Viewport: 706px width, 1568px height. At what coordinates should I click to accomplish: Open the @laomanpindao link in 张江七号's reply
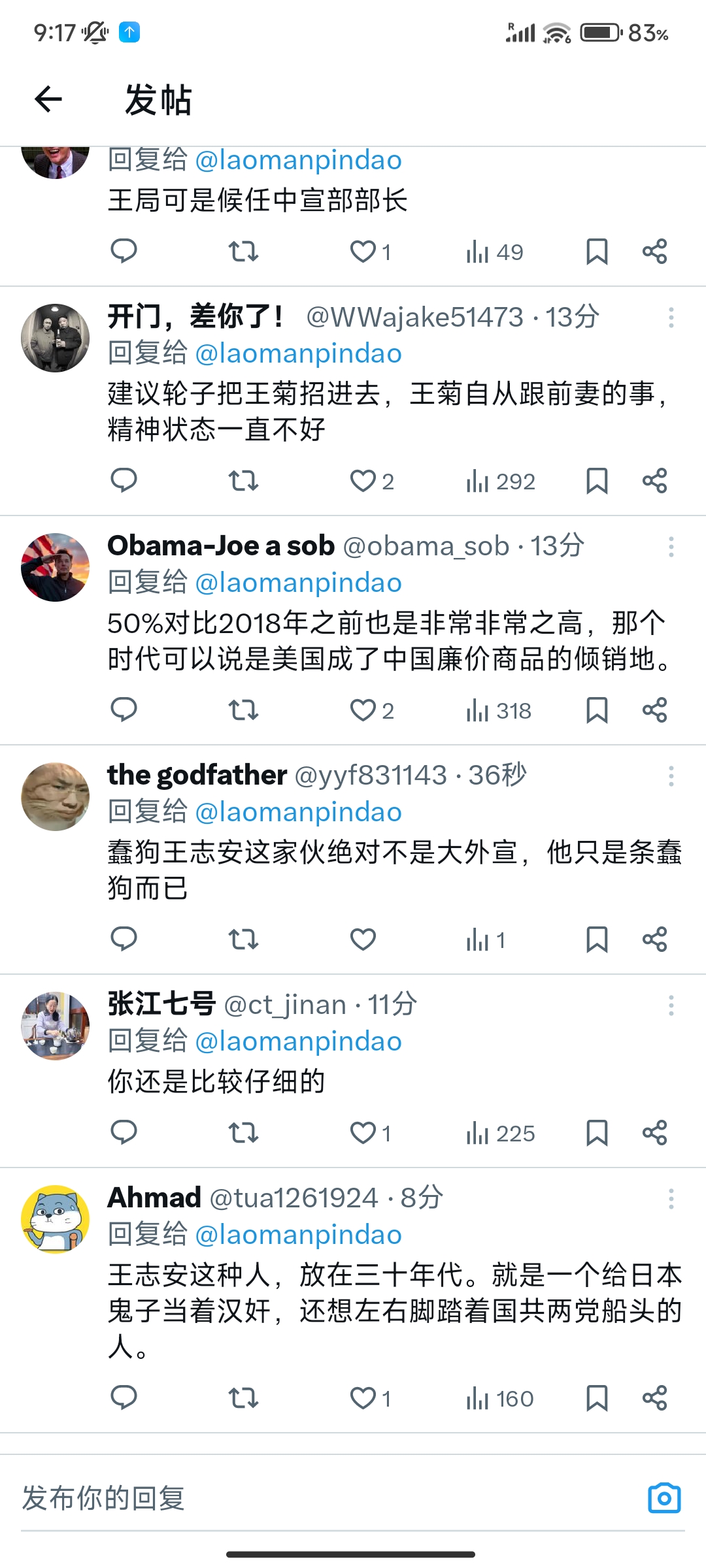click(x=298, y=1041)
